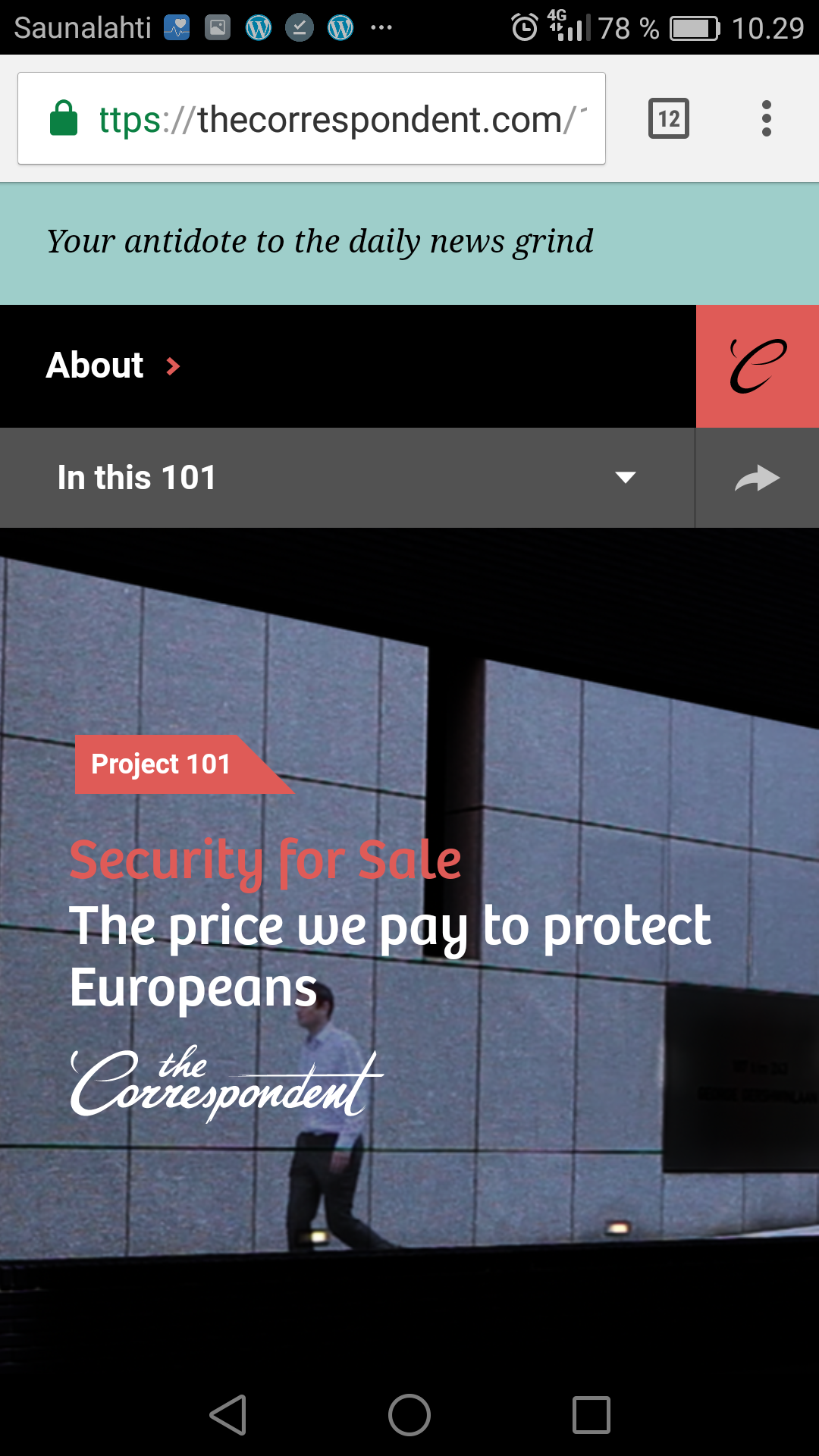Screen dimensions: 819x1456
Task: Tap the browser address bar
Action: 312,118
